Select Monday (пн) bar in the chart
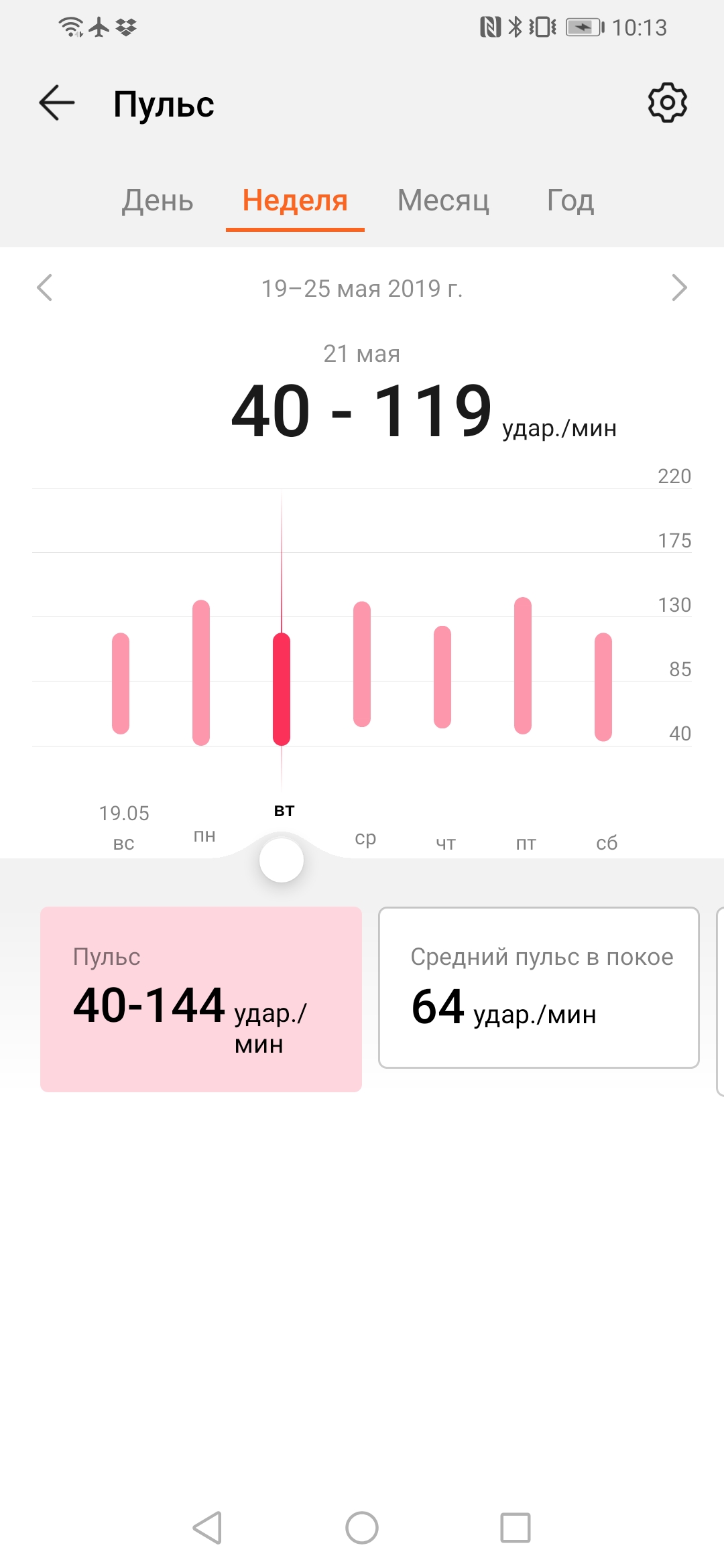Screen dimensions: 724x1568 tap(201, 672)
